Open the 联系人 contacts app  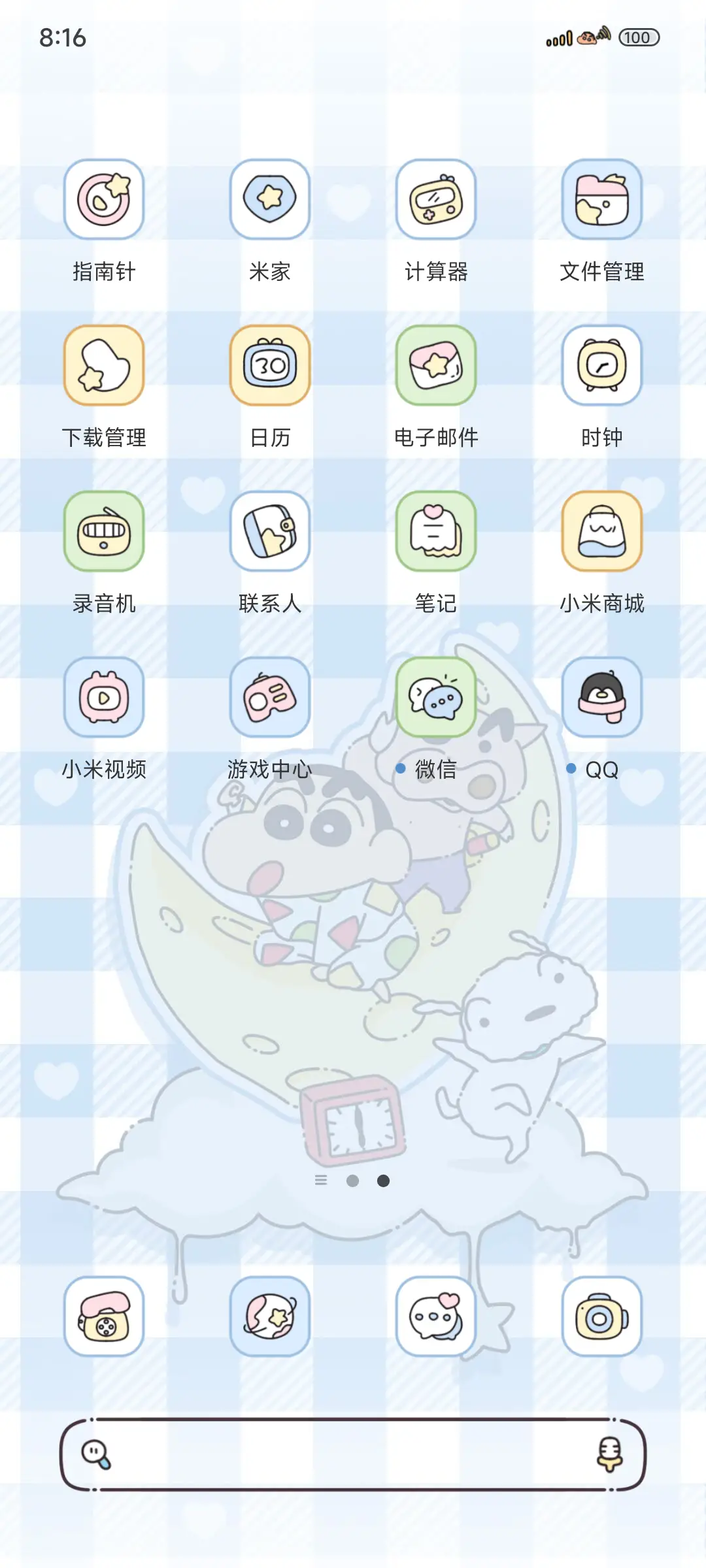pos(270,531)
